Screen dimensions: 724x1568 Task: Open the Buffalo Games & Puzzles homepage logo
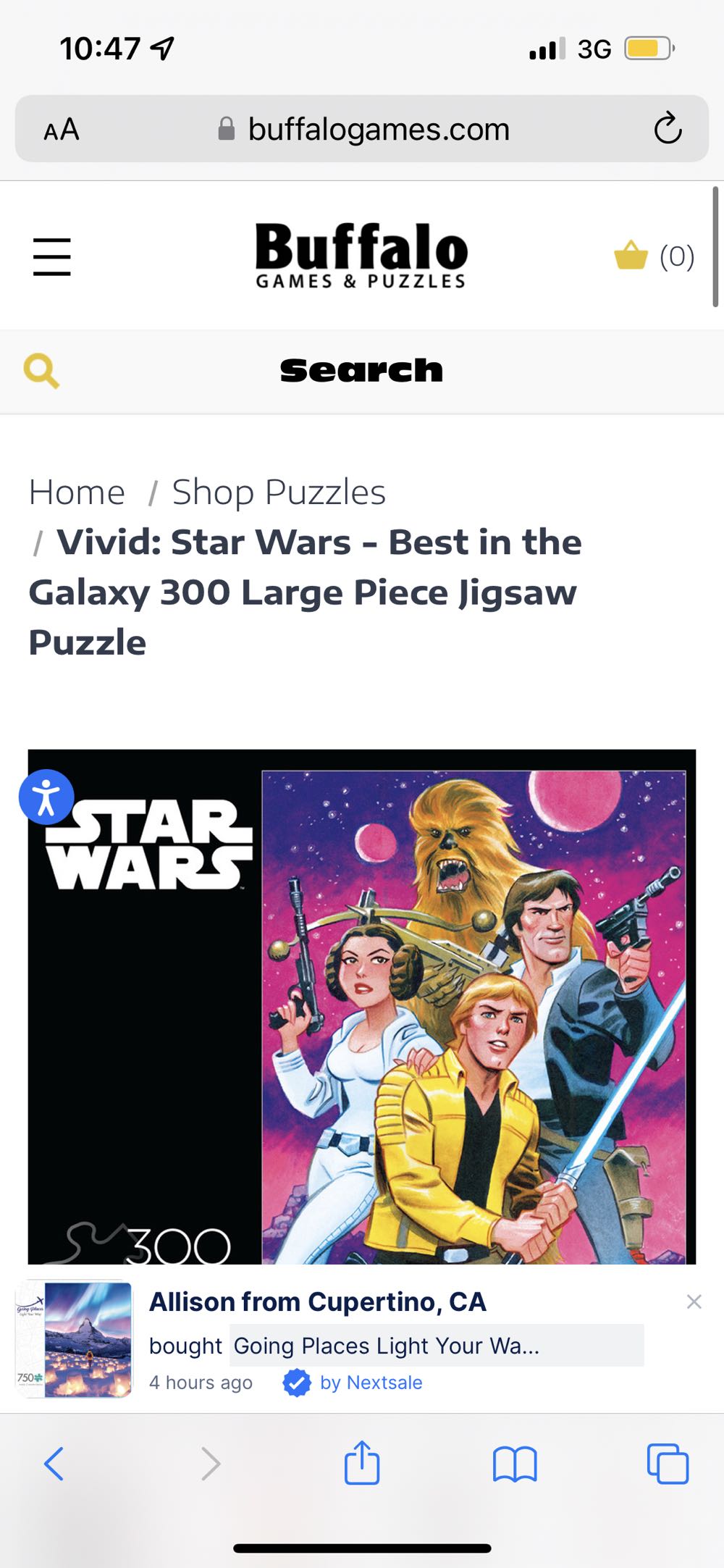[x=361, y=256]
